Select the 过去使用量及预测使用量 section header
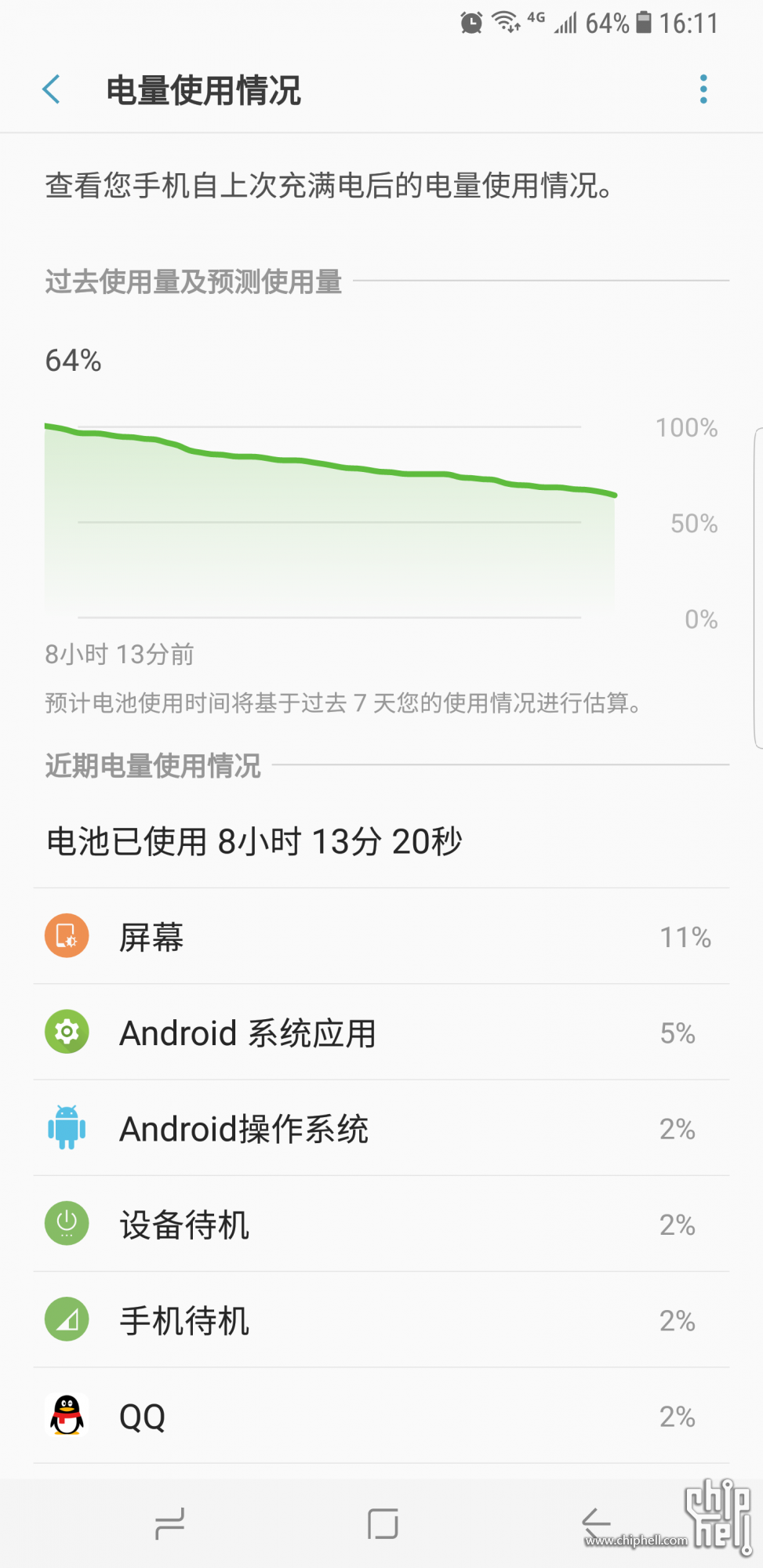This screenshot has width=763, height=1568. (193, 283)
